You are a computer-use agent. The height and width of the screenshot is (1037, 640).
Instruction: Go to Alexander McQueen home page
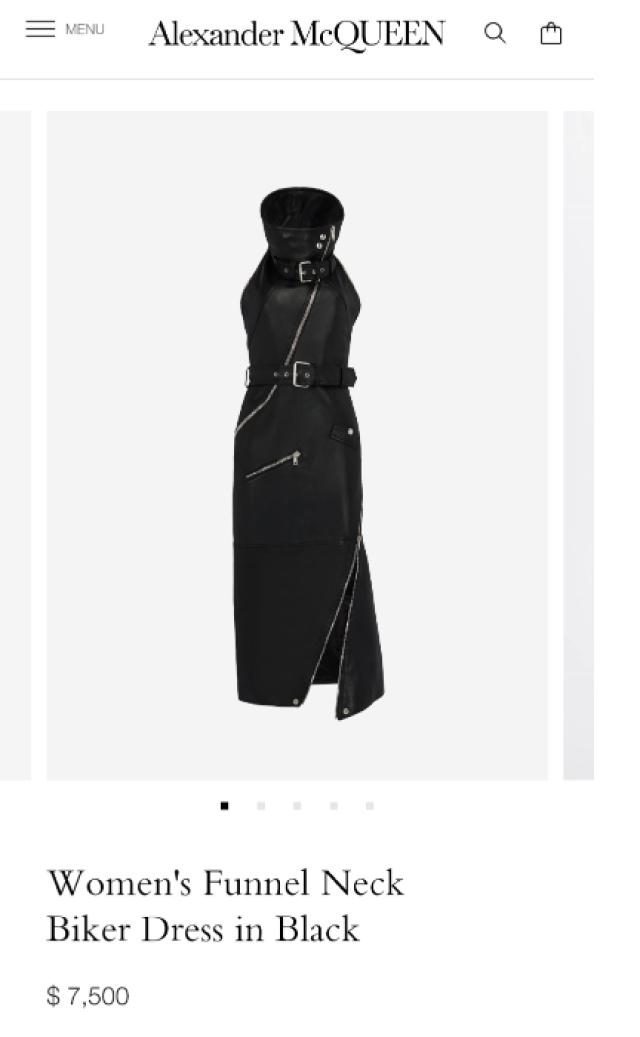coord(296,34)
